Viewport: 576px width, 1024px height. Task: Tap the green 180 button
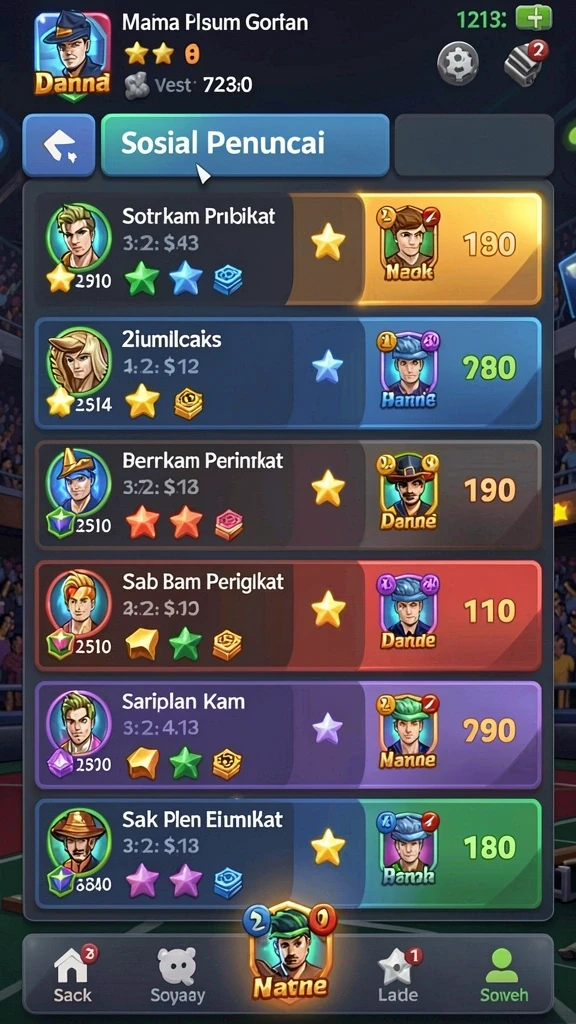point(451,854)
